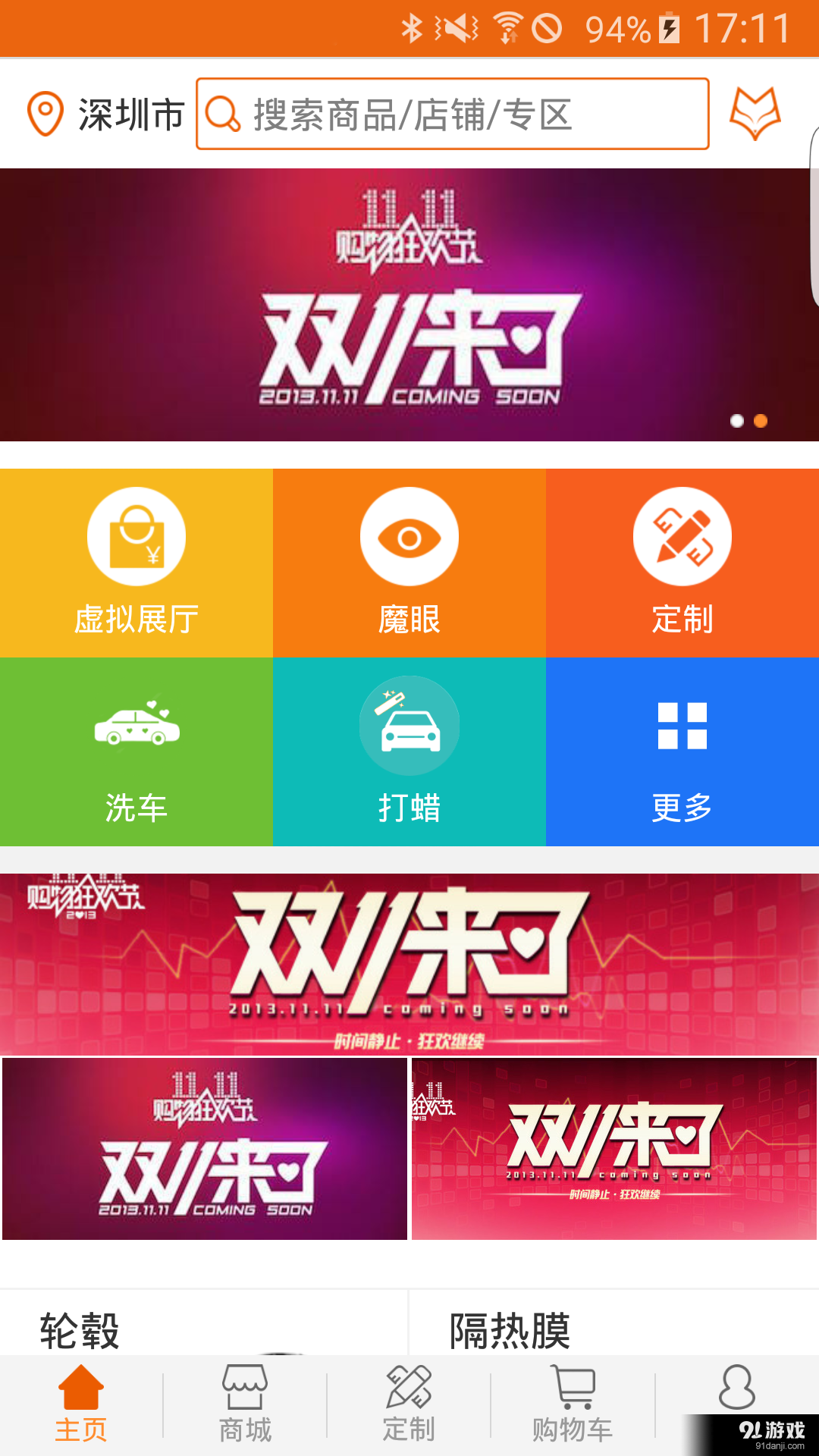
Task: Select the second carousel dot
Action: click(x=760, y=420)
